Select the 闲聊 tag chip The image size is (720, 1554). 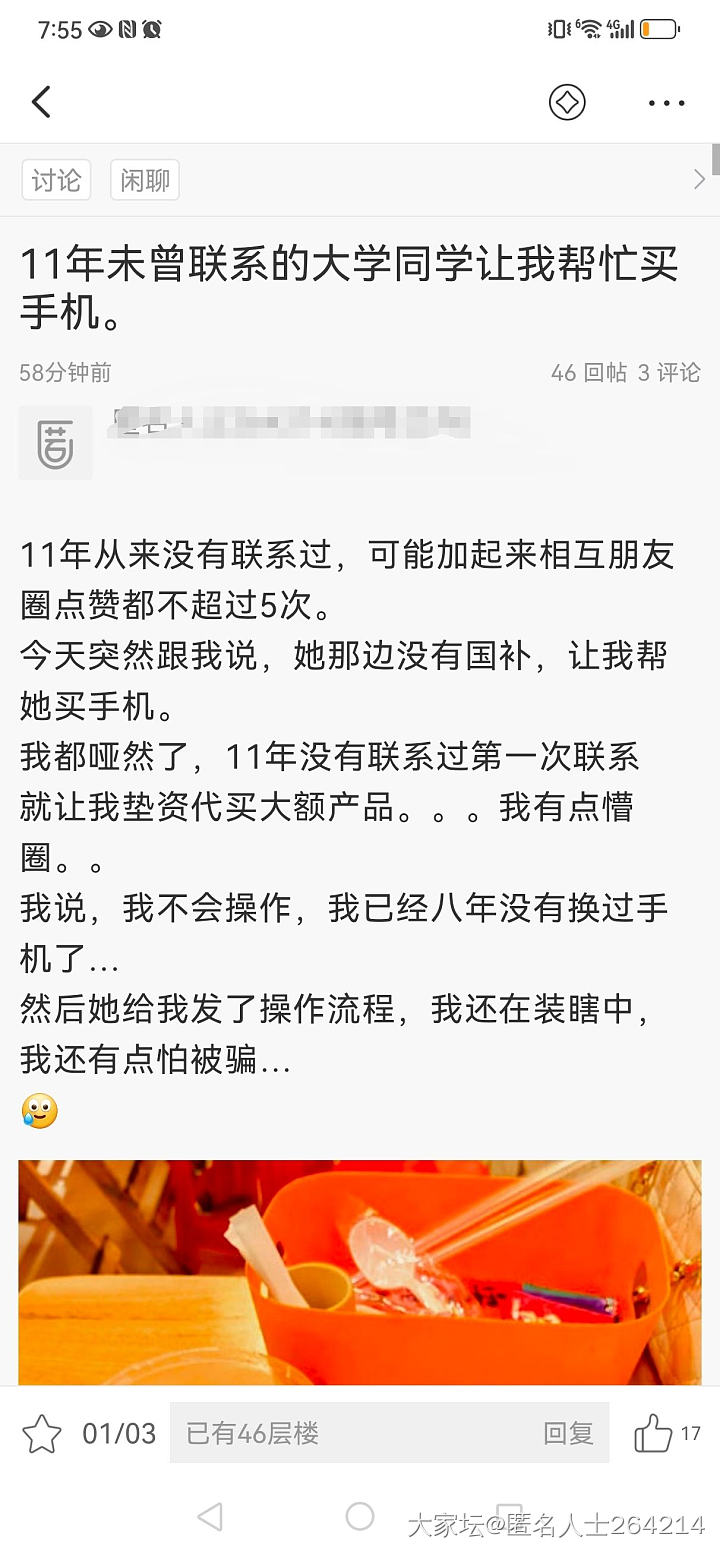pyautogui.click(x=145, y=180)
